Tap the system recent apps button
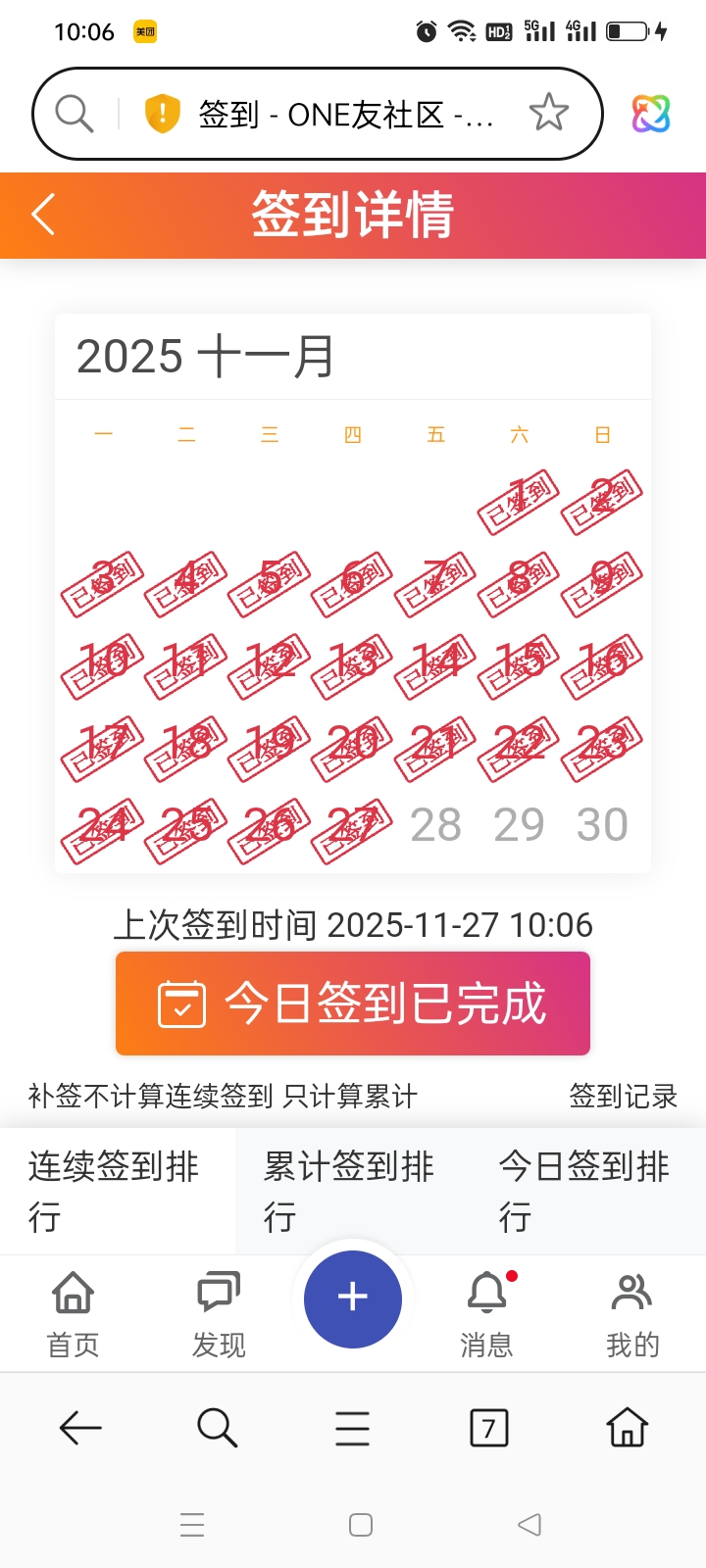 point(192,1525)
